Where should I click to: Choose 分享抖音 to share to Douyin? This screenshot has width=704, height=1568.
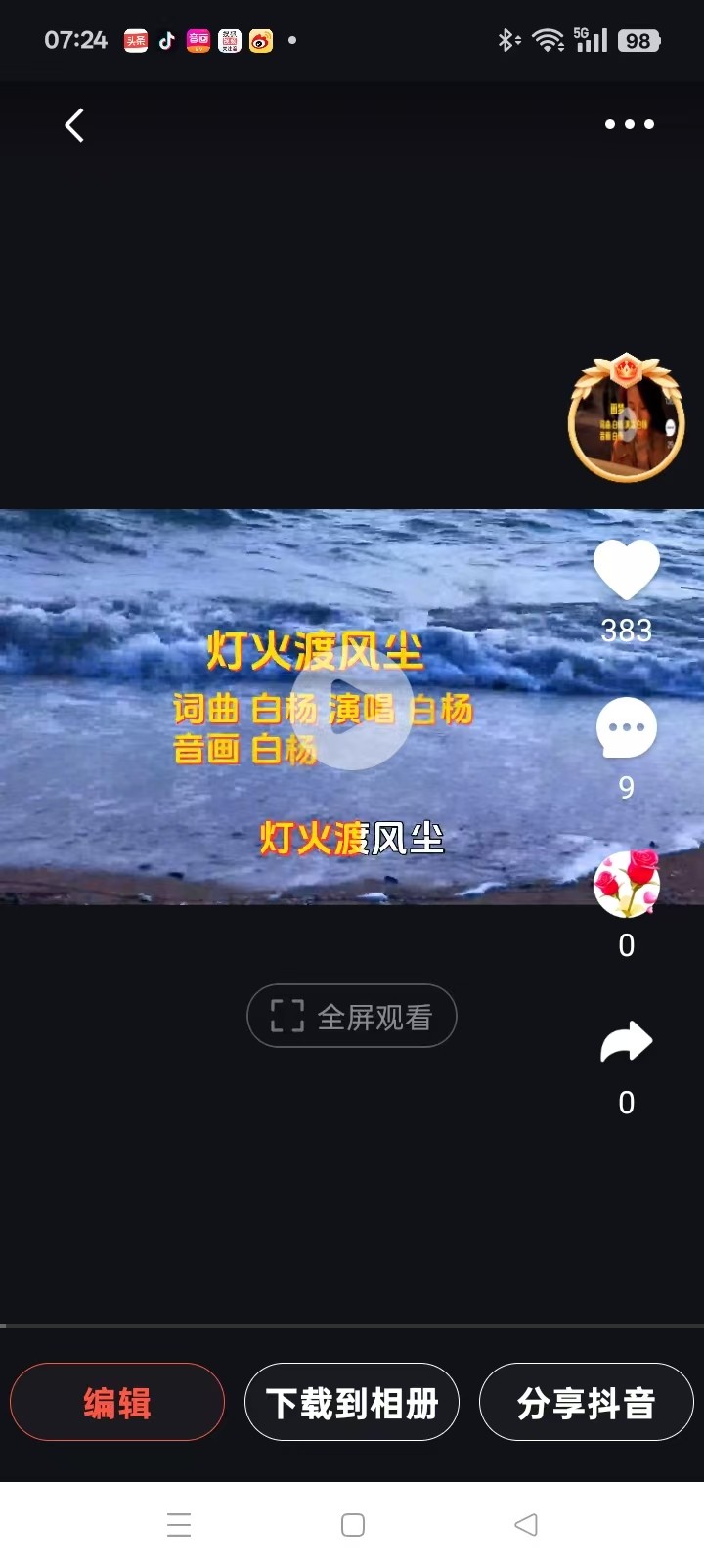click(587, 1402)
